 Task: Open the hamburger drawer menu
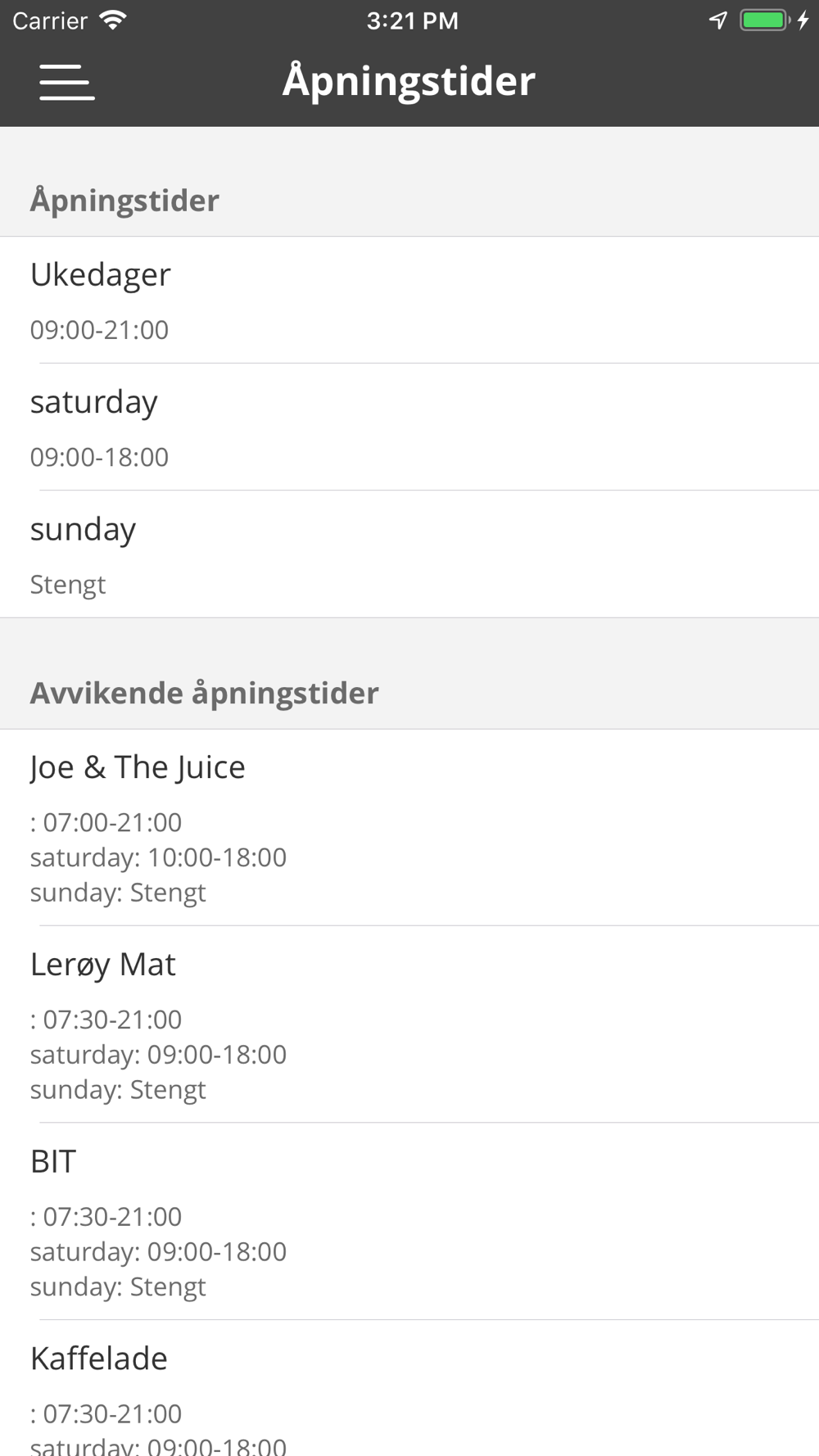click(67, 82)
